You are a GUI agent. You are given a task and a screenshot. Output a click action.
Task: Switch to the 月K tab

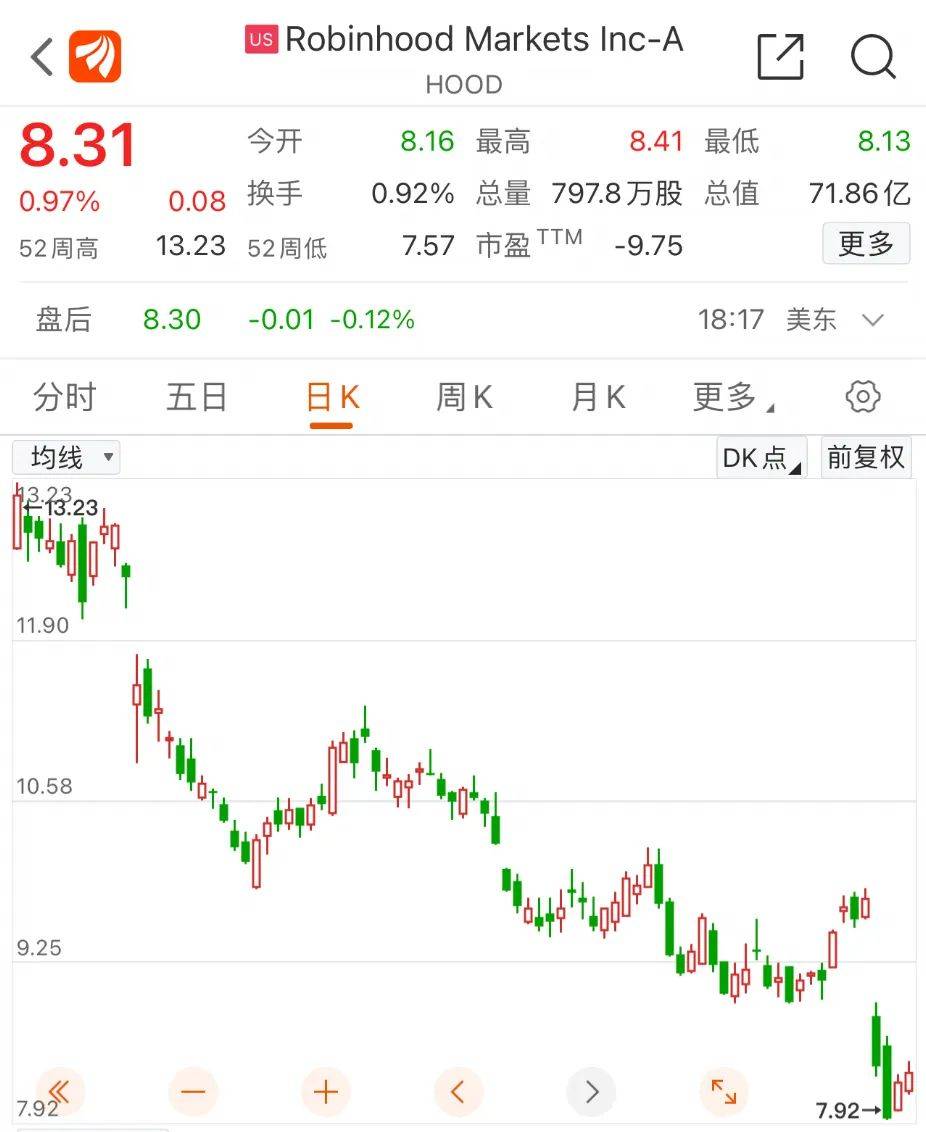tap(597, 398)
